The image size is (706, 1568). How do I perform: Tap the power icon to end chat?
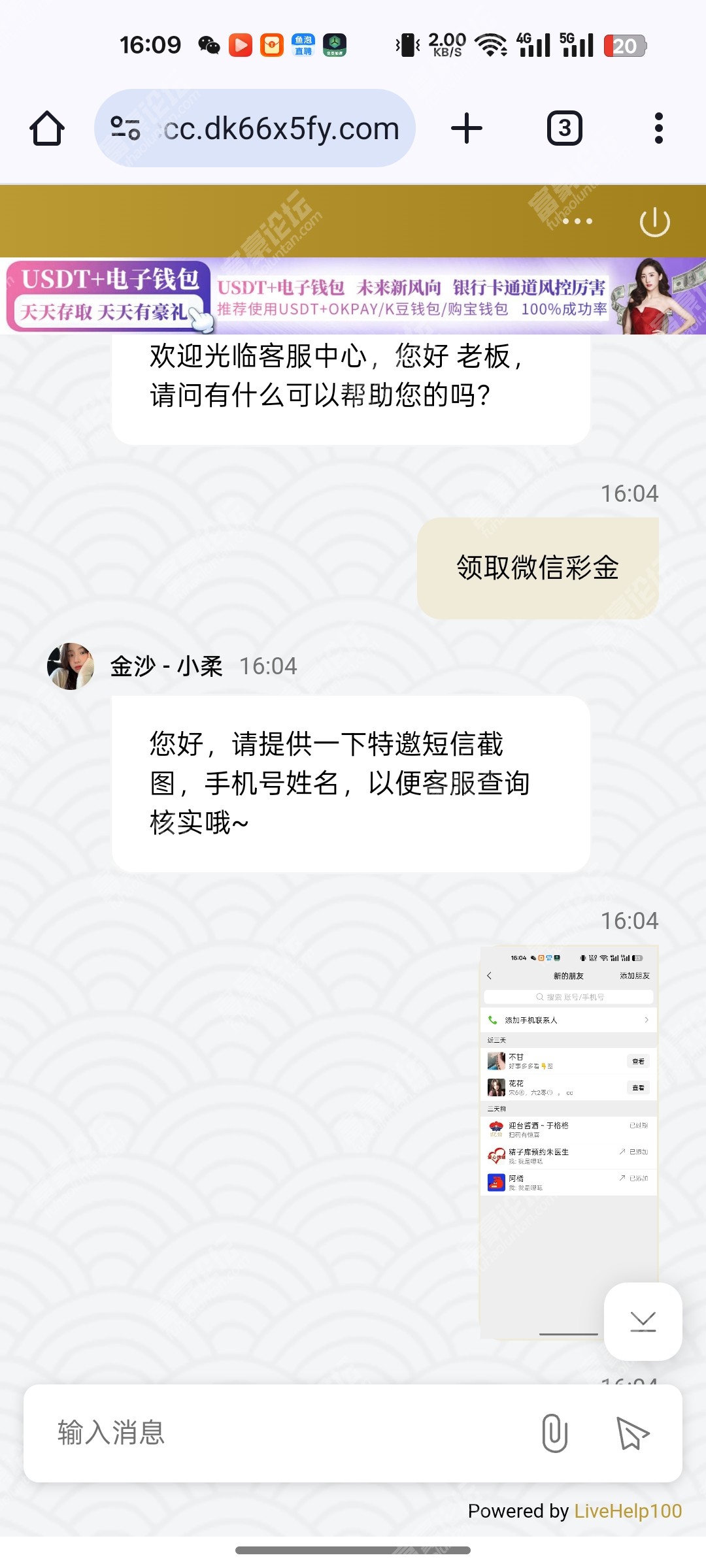tap(654, 222)
